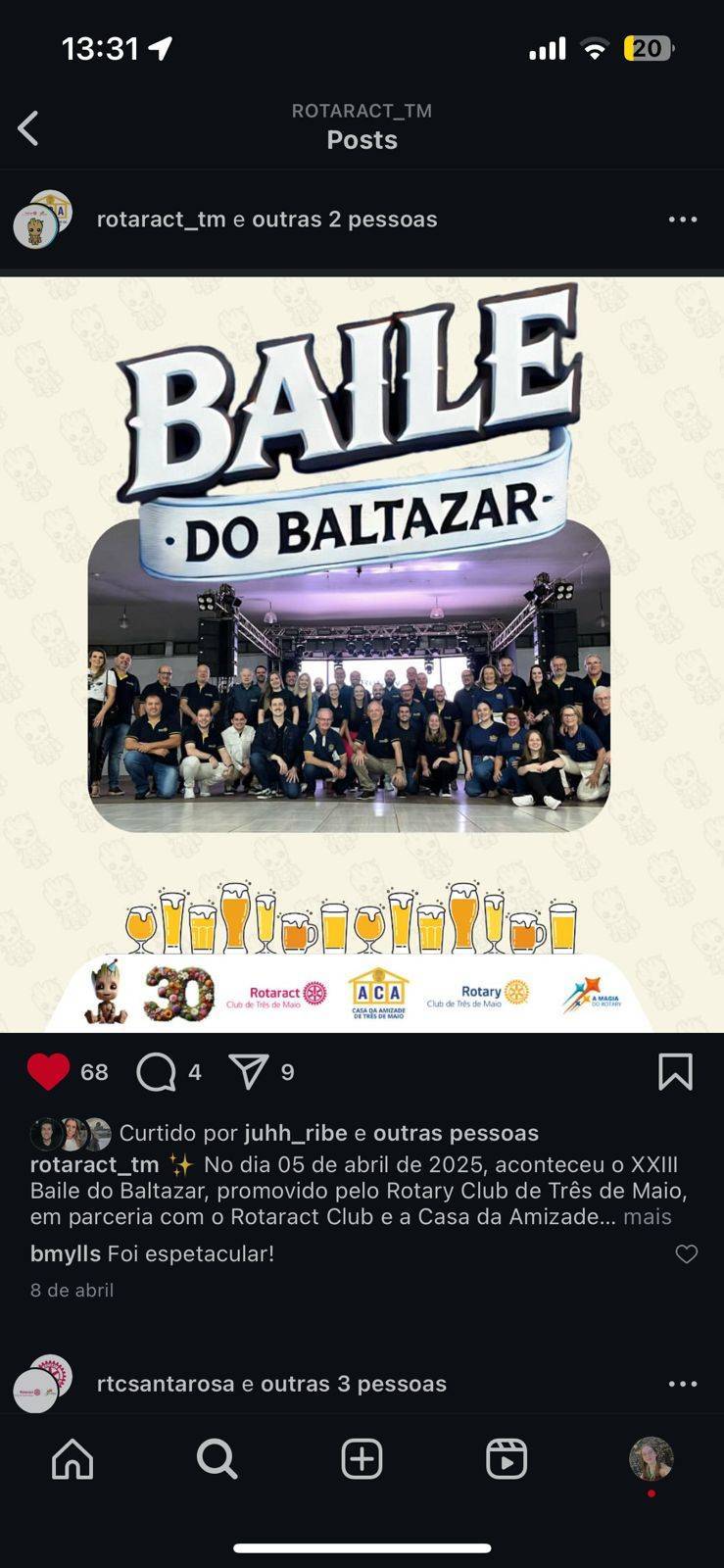724x1568 pixels.
Task: Open the rotaract_tm profile from the post header
Action: tap(161, 220)
